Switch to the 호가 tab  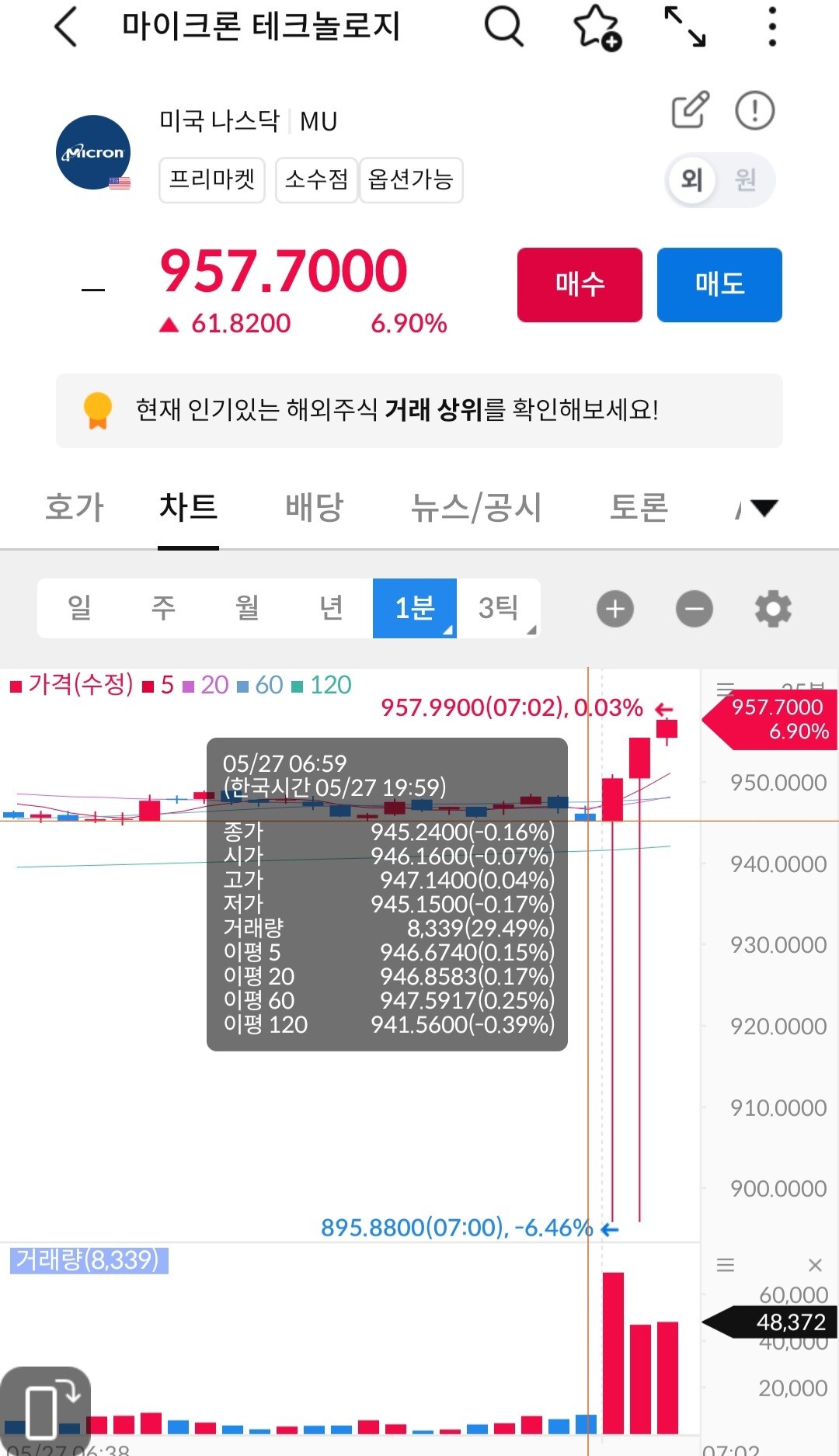[75, 508]
